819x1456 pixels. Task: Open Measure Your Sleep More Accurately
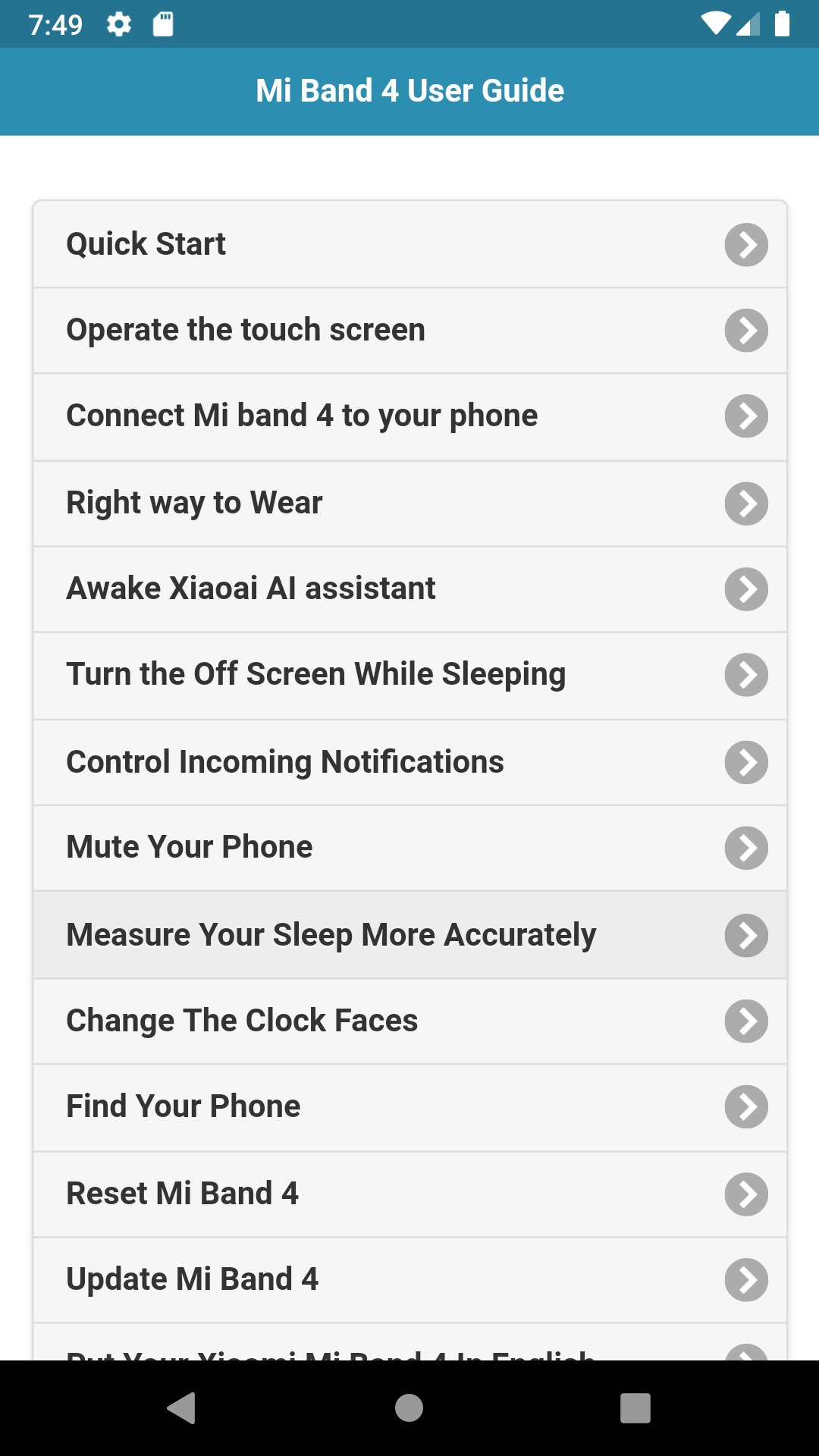tap(409, 935)
